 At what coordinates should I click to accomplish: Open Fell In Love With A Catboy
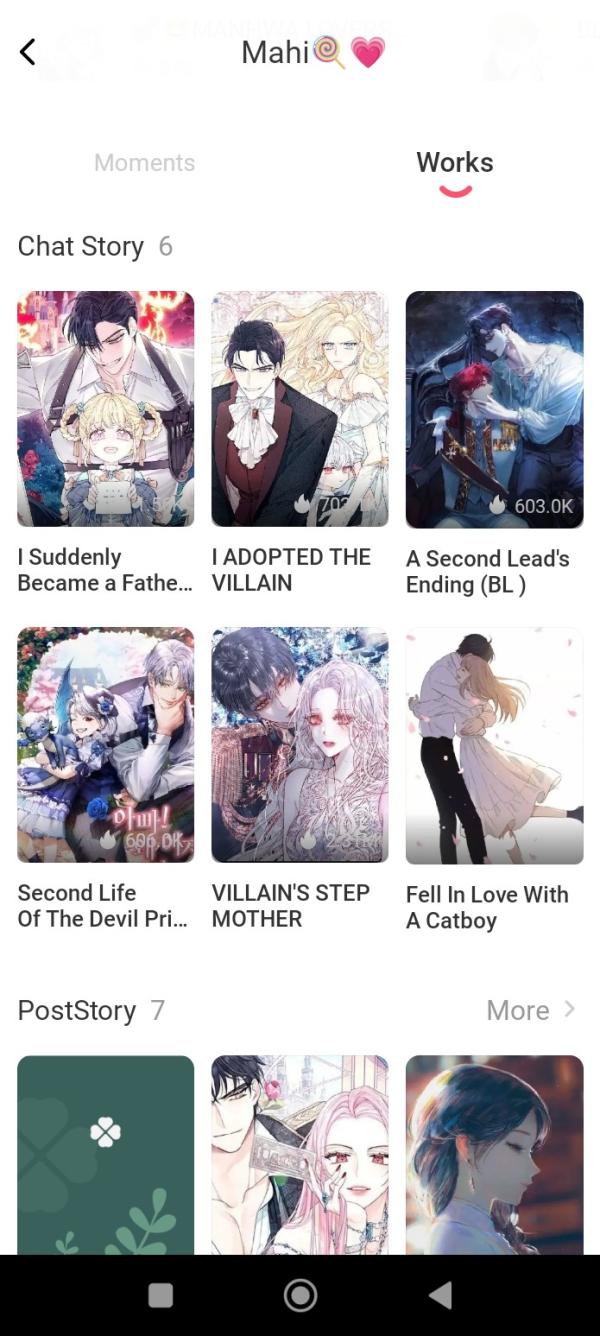pyautogui.click(x=494, y=745)
